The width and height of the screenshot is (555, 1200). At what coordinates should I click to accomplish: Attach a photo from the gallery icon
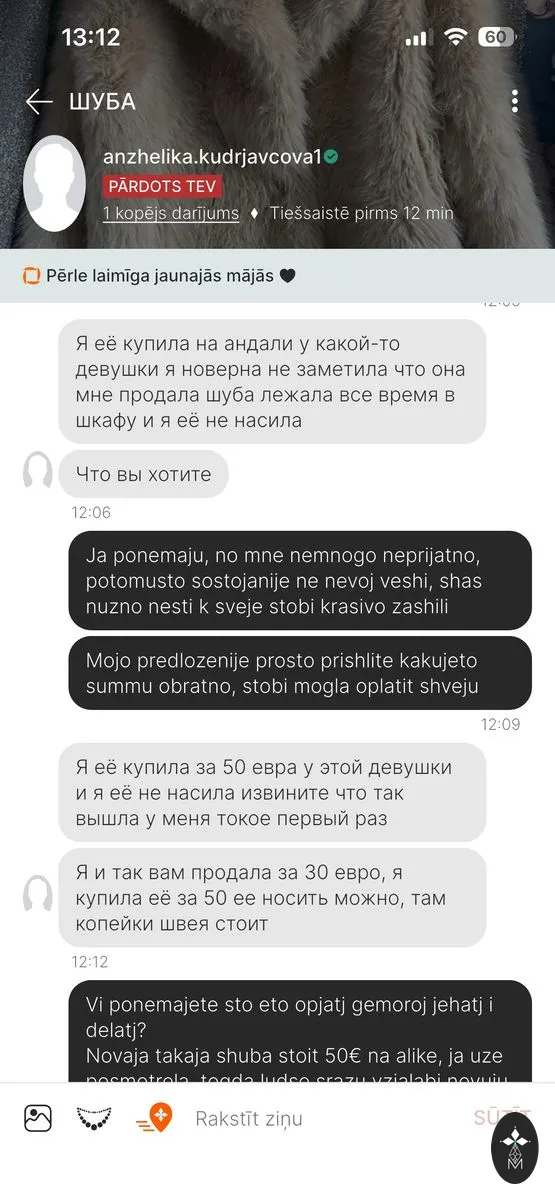coord(39,1118)
